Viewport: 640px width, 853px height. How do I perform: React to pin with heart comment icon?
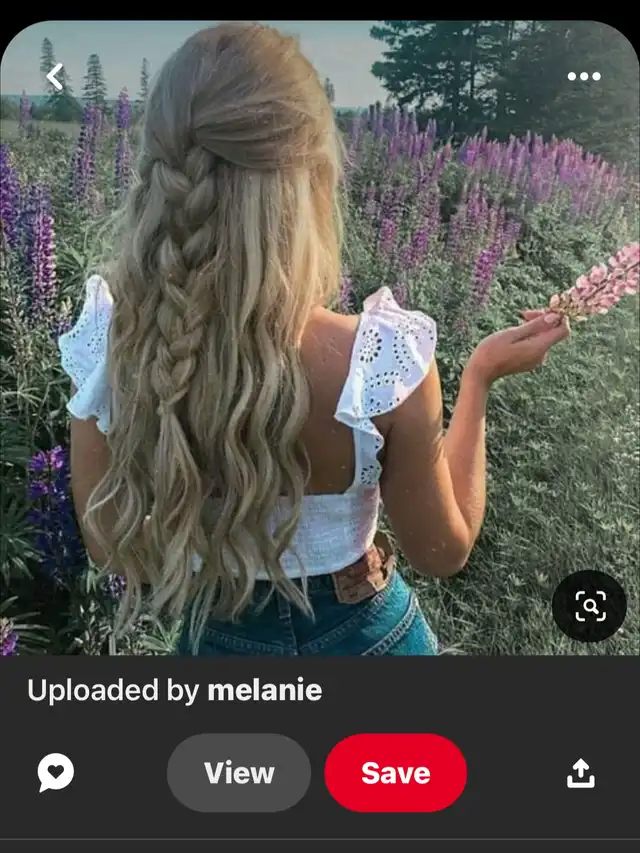point(56,773)
